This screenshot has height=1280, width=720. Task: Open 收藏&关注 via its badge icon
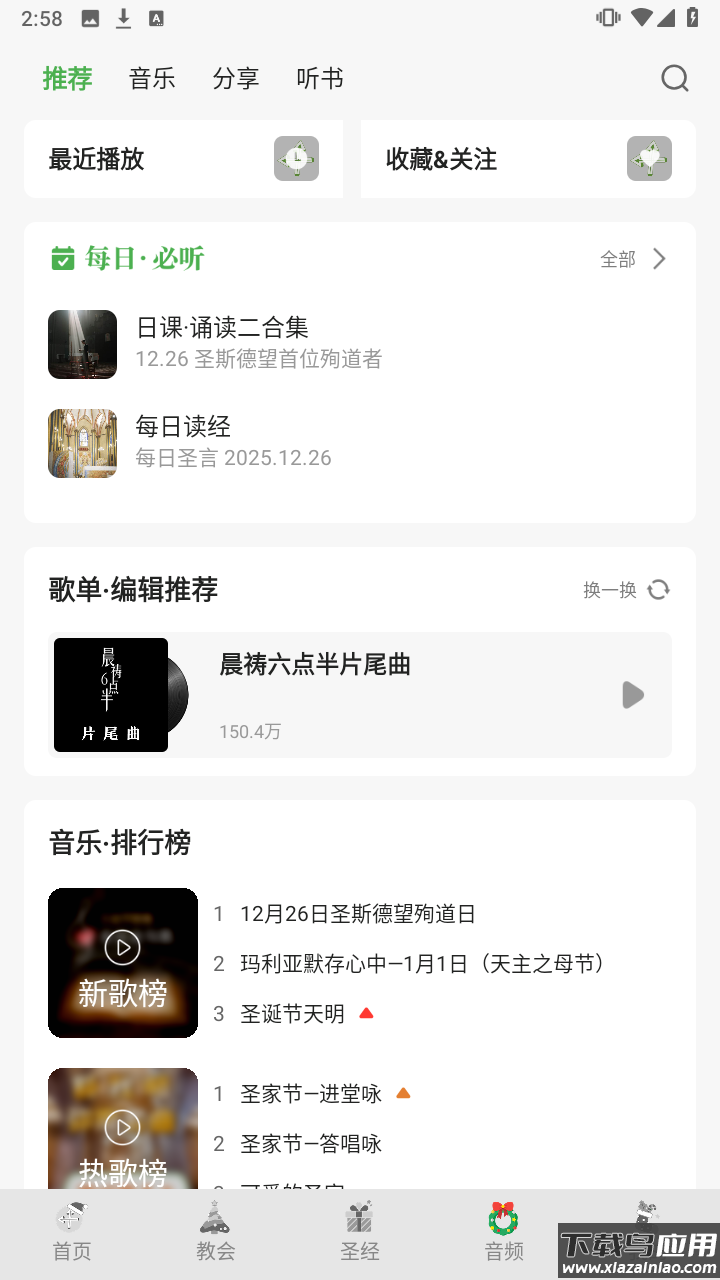[x=650, y=159]
